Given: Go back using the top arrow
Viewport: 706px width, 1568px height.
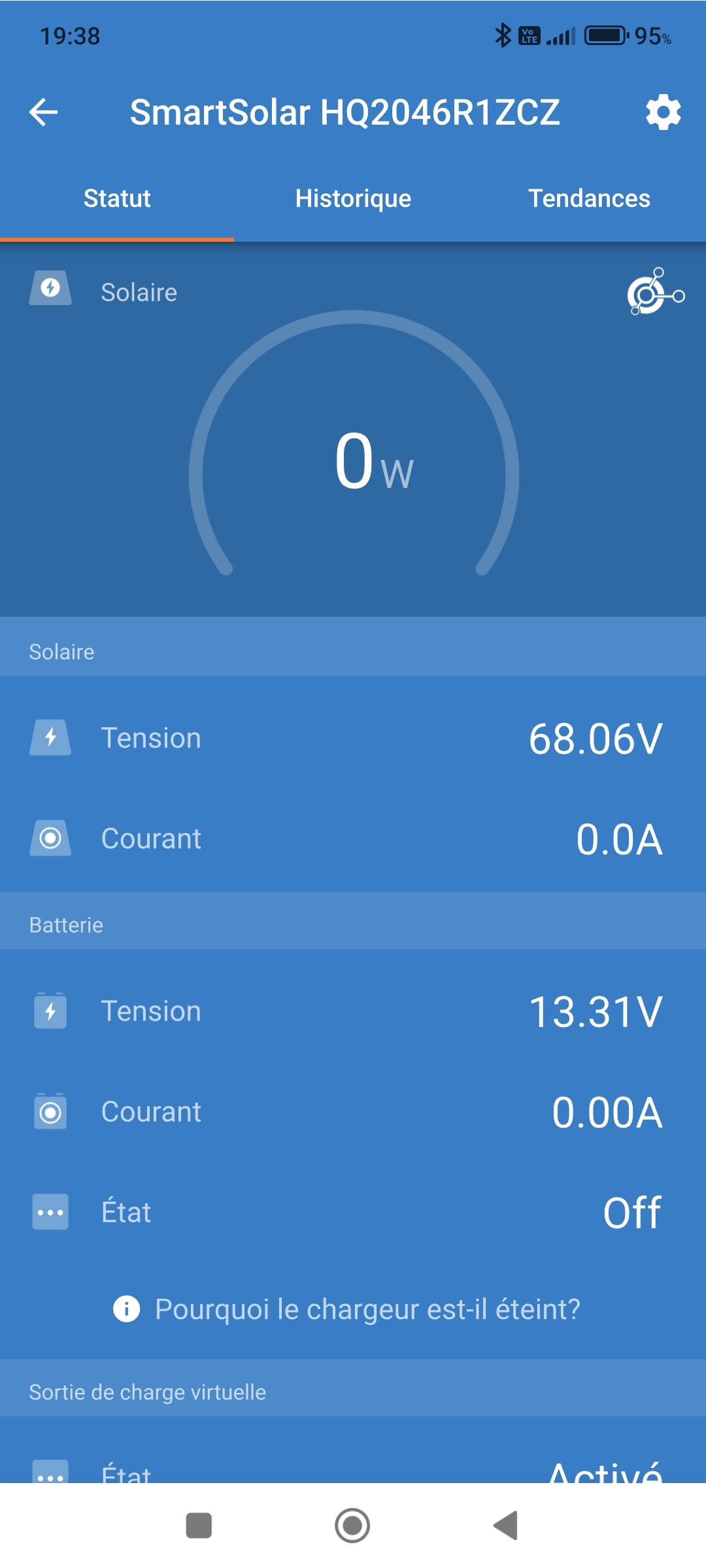Looking at the screenshot, I should point(44,112).
